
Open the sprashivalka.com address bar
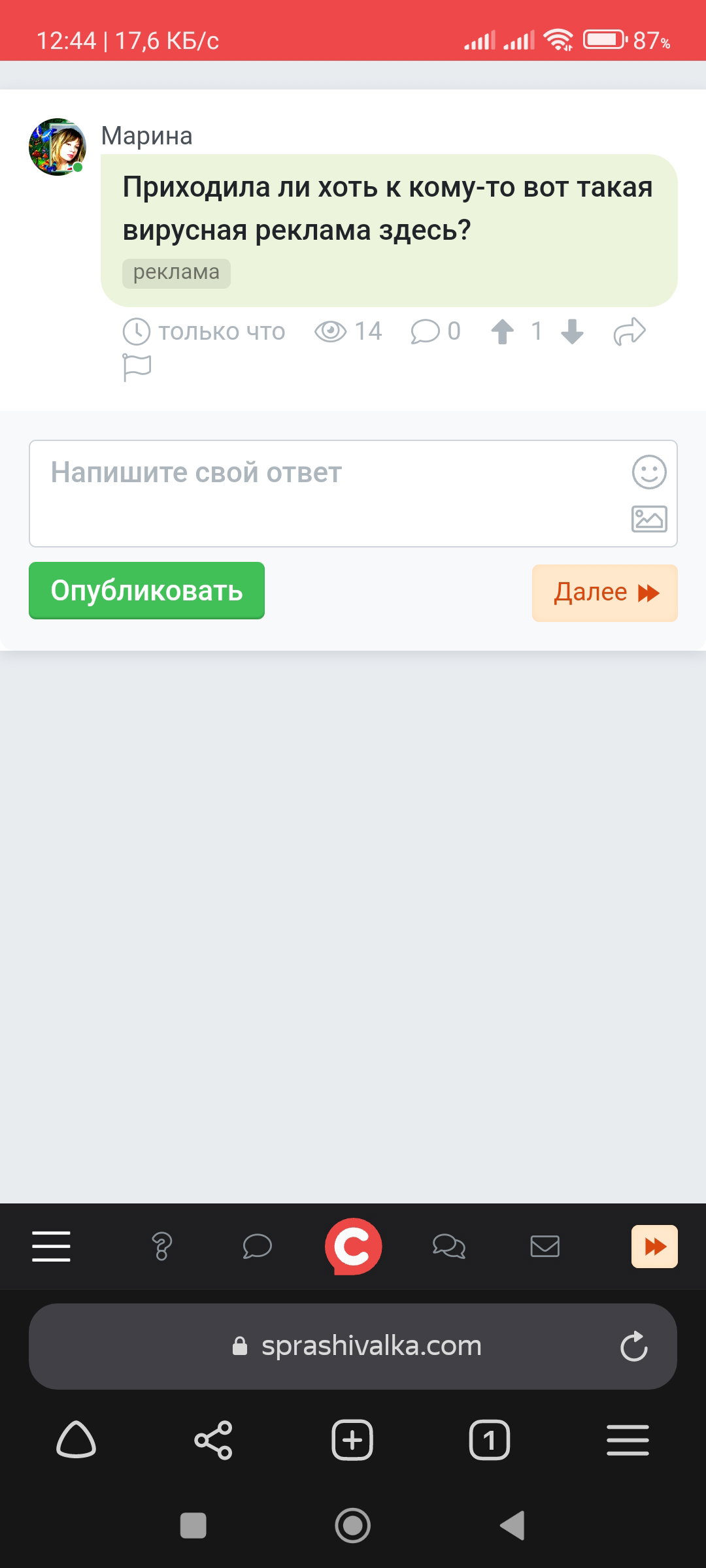point(353,1346)
